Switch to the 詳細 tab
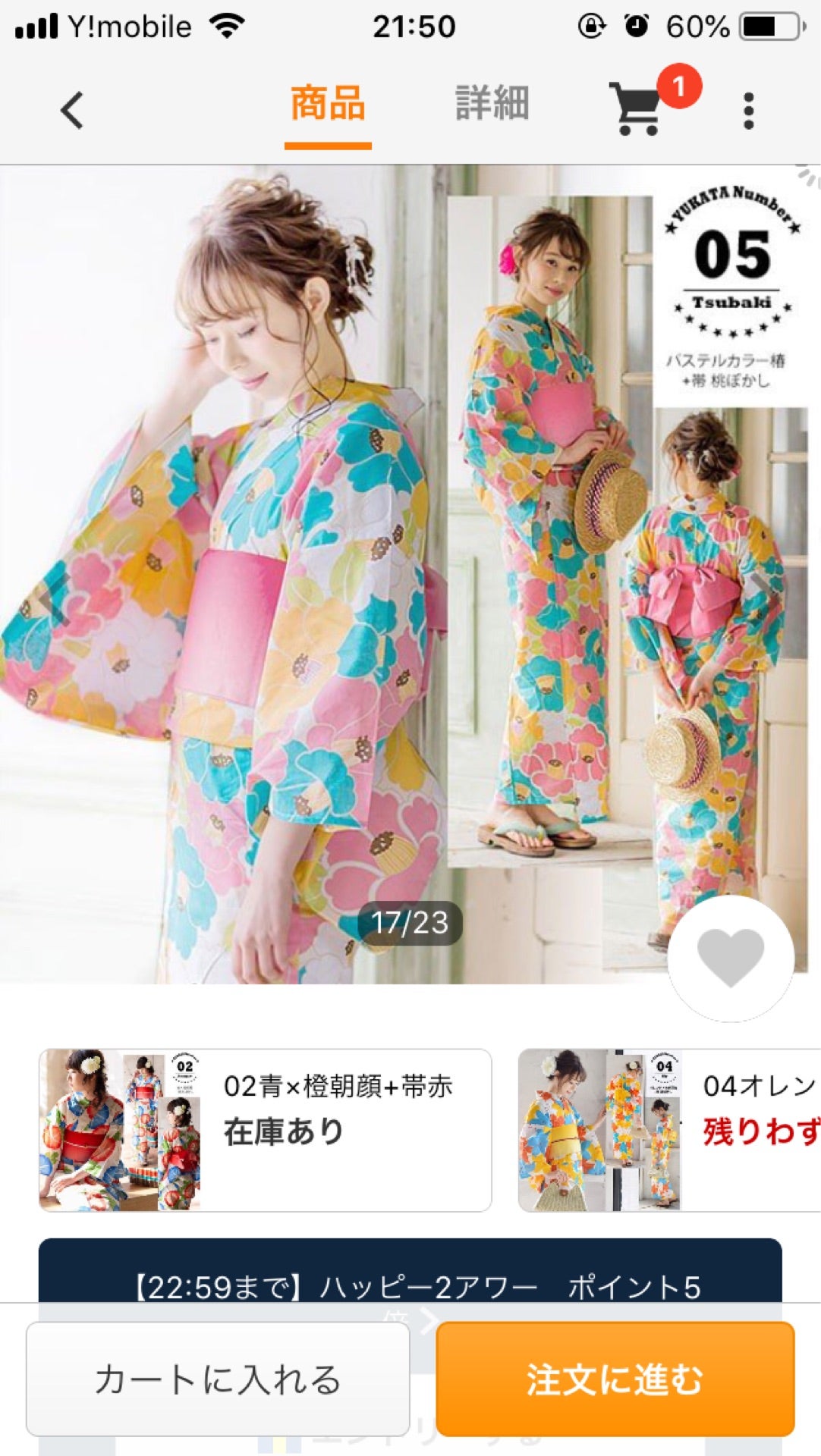Screen dimensions: 821x1456 coord(492,106)
